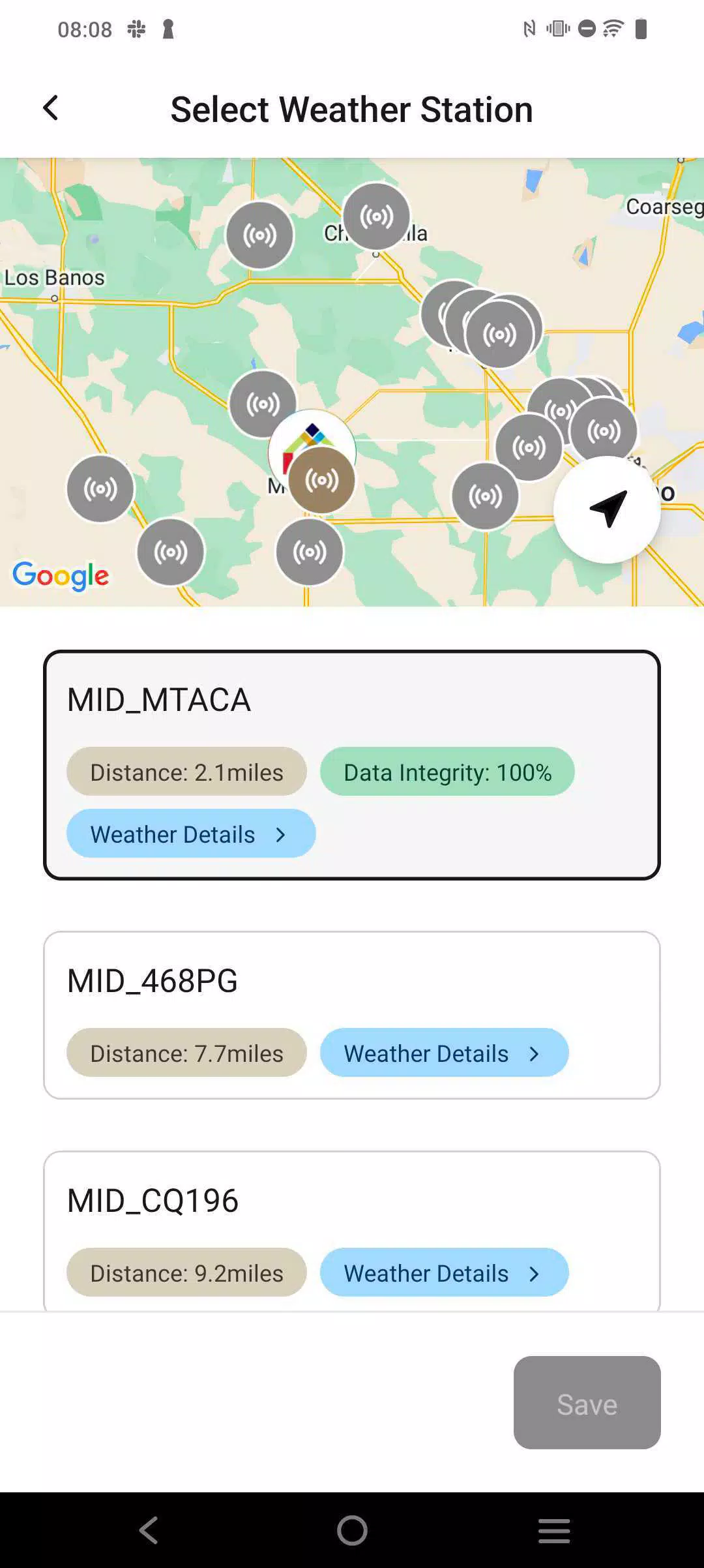Open Weather Details for MID_468PG
Viewport: 704px width, 1568px height.
[444, 1053]
